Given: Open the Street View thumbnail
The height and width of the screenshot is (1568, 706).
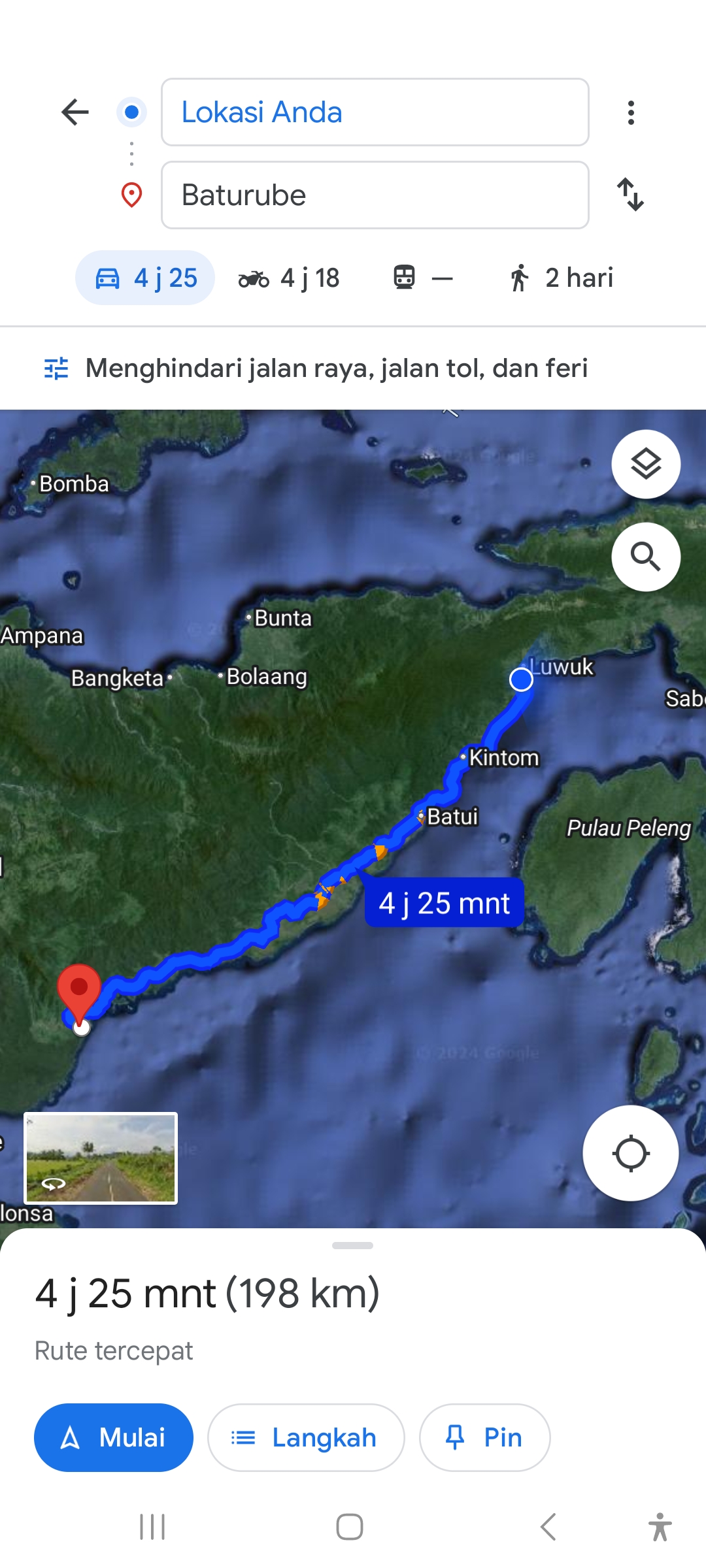Looking at the screenshot, I should pos(101,1158).
